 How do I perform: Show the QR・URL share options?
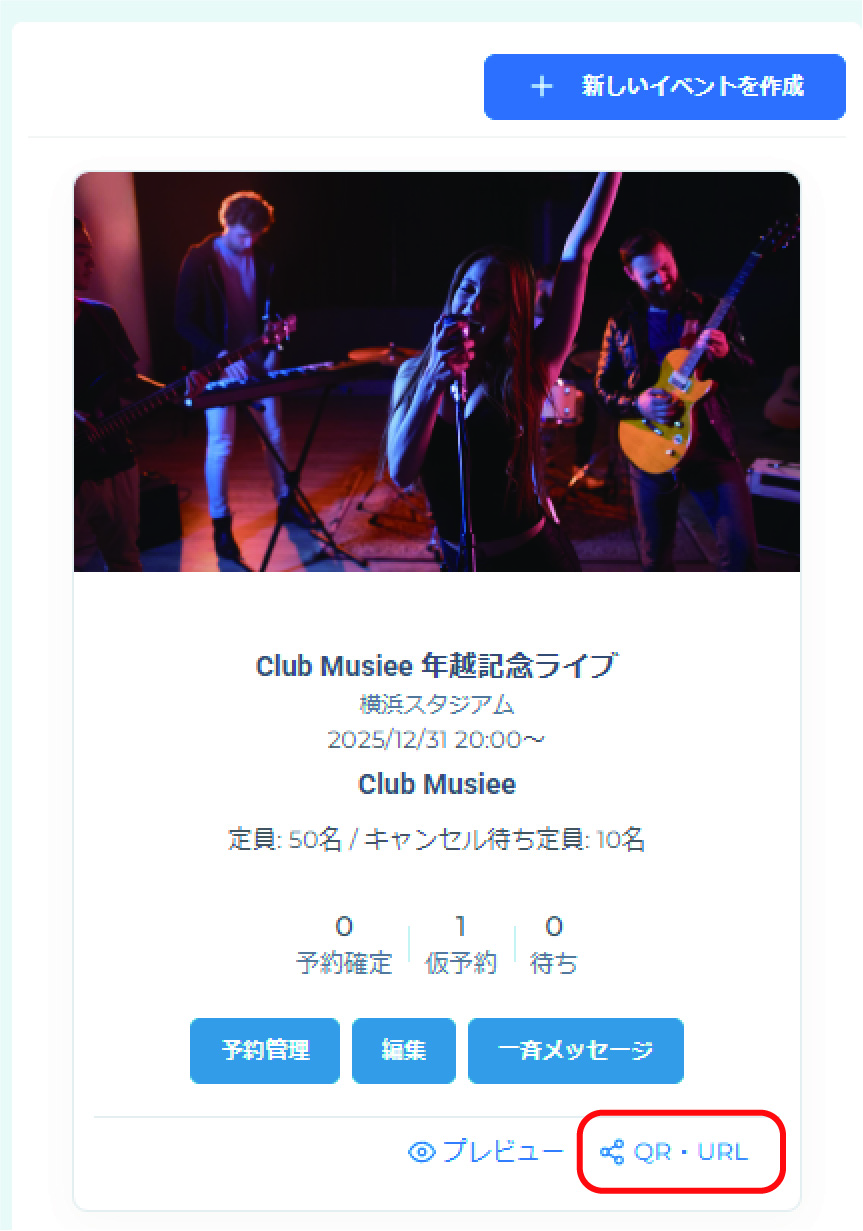(x=675, y=1152)
